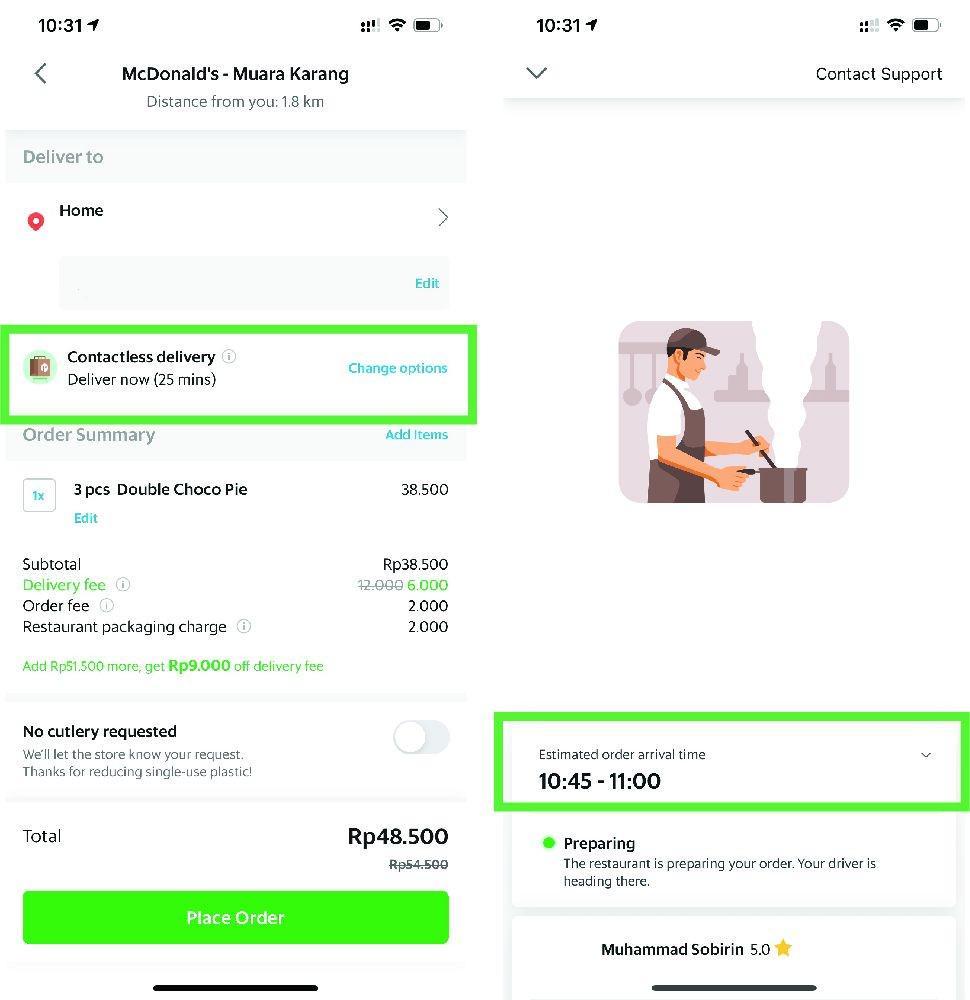Toggle the No cutlery requested switch
This screenshot has height=1000, width=970.
click(421, 738)
